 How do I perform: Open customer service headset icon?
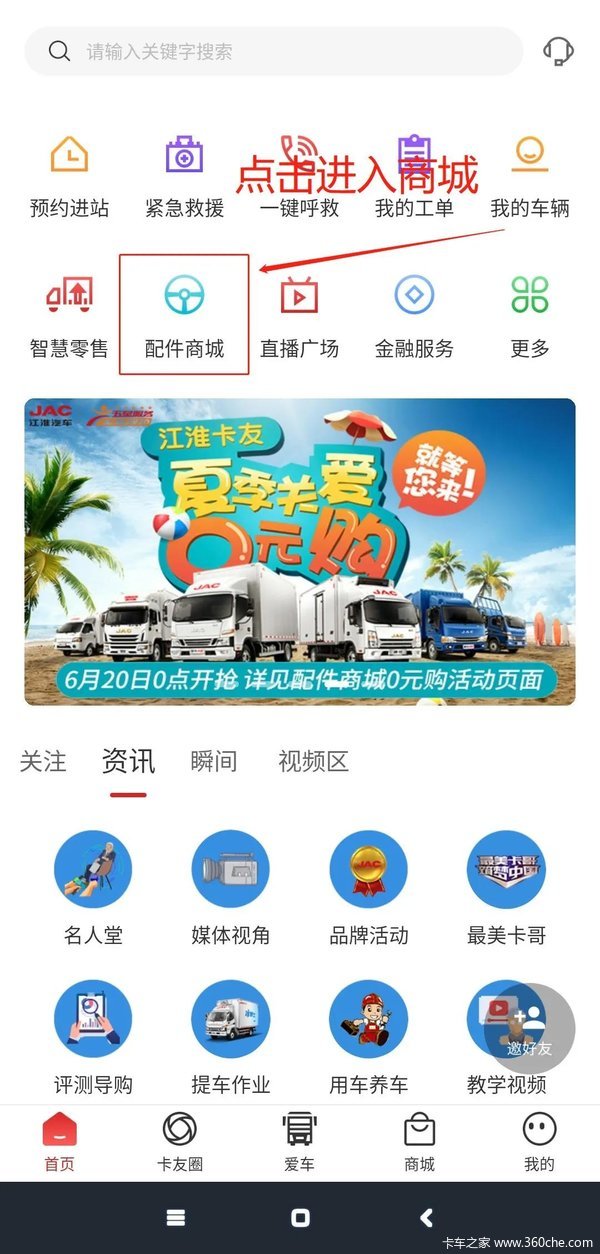click(x=558, y=51)
